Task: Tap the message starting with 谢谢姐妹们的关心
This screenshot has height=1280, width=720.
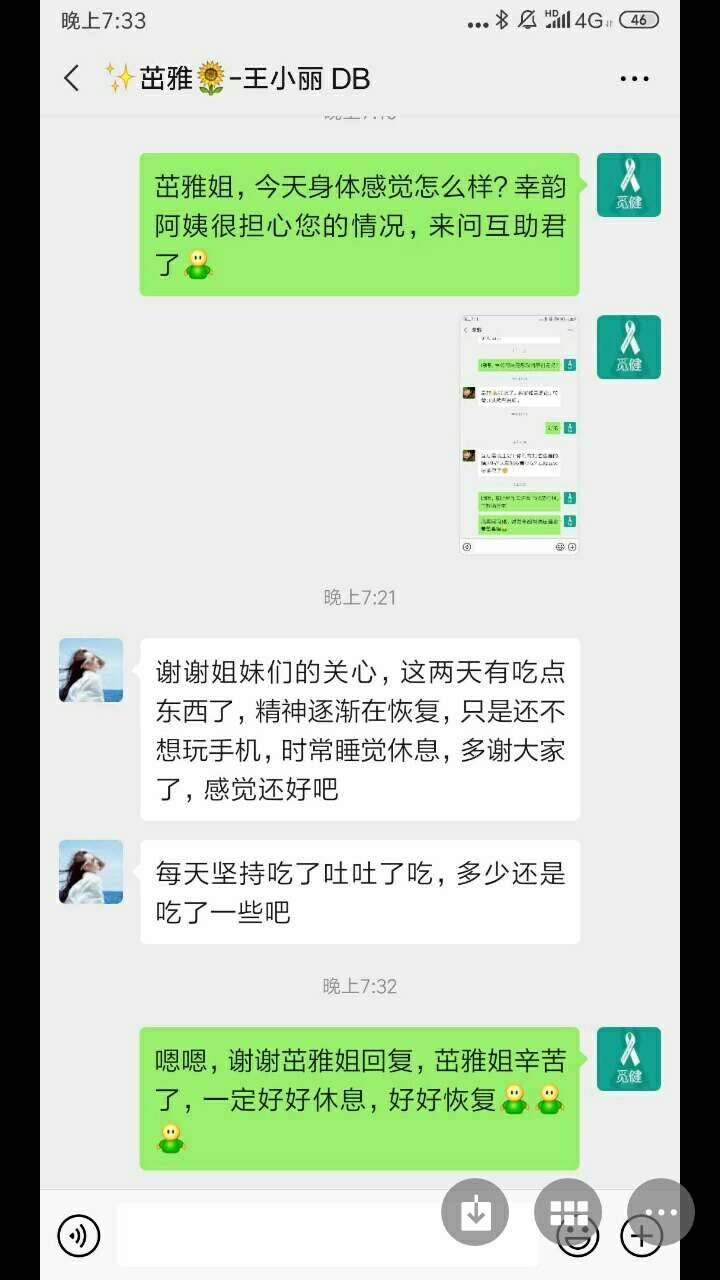Action: (360, 727)
